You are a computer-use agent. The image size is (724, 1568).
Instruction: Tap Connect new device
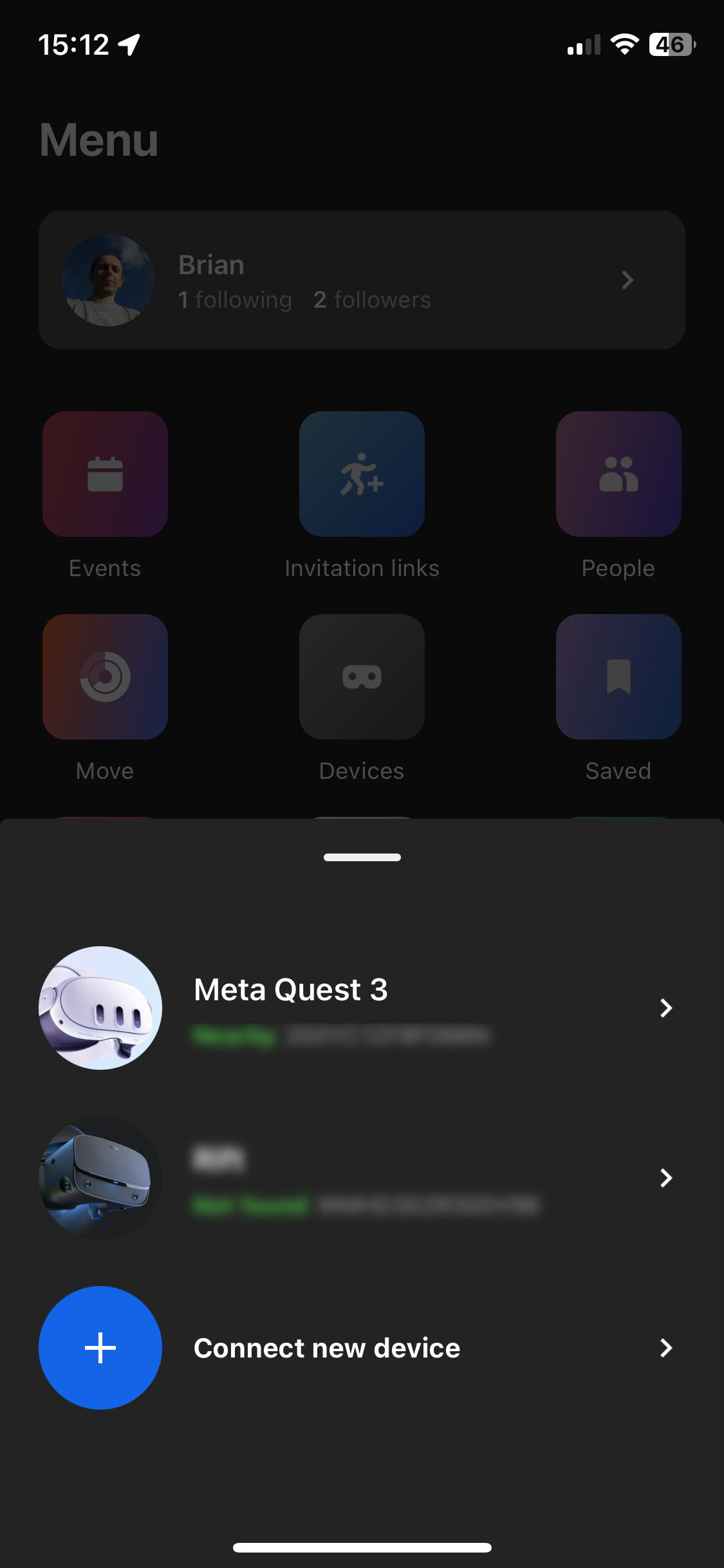tap(326, 1348)
